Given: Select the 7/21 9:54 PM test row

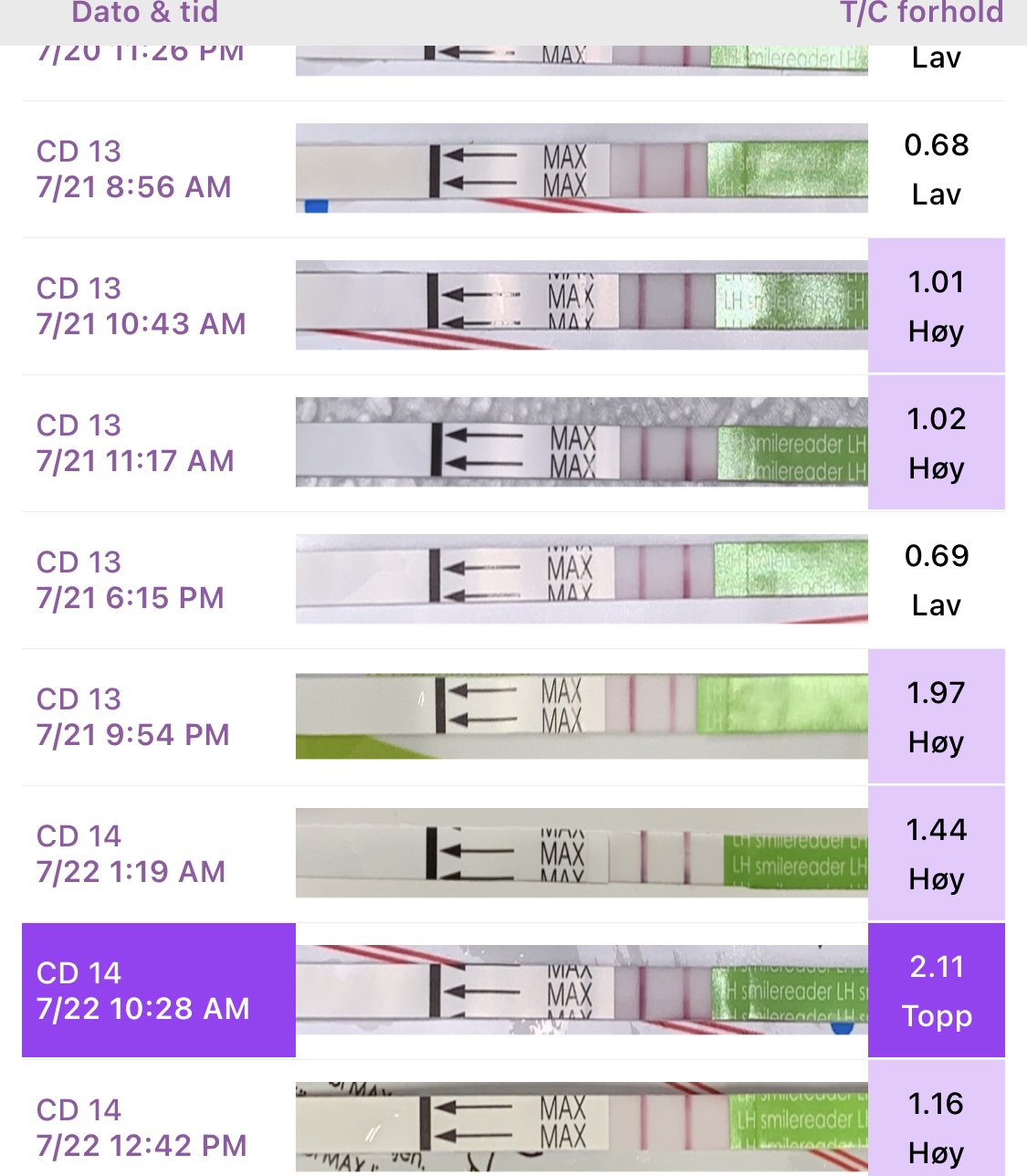Looking at the screenshot, I should 132,718.
